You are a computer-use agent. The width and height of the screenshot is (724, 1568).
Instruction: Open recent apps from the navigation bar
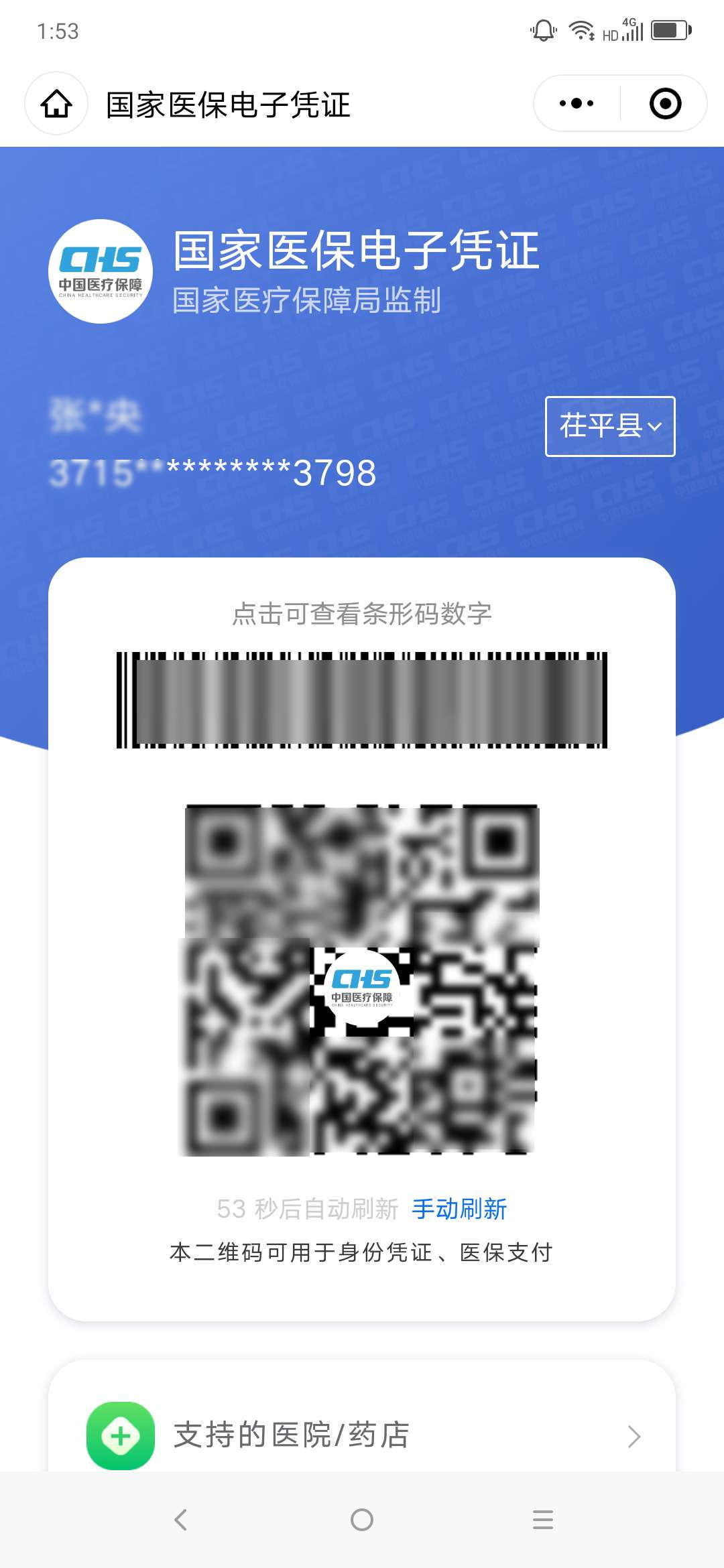543,1520
